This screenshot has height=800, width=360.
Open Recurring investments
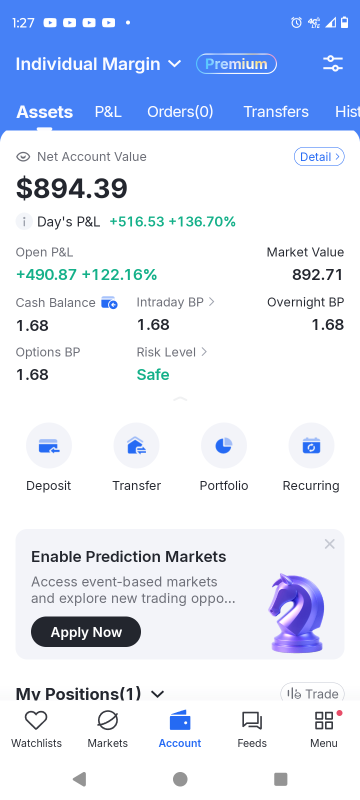(x=311, y=457)
